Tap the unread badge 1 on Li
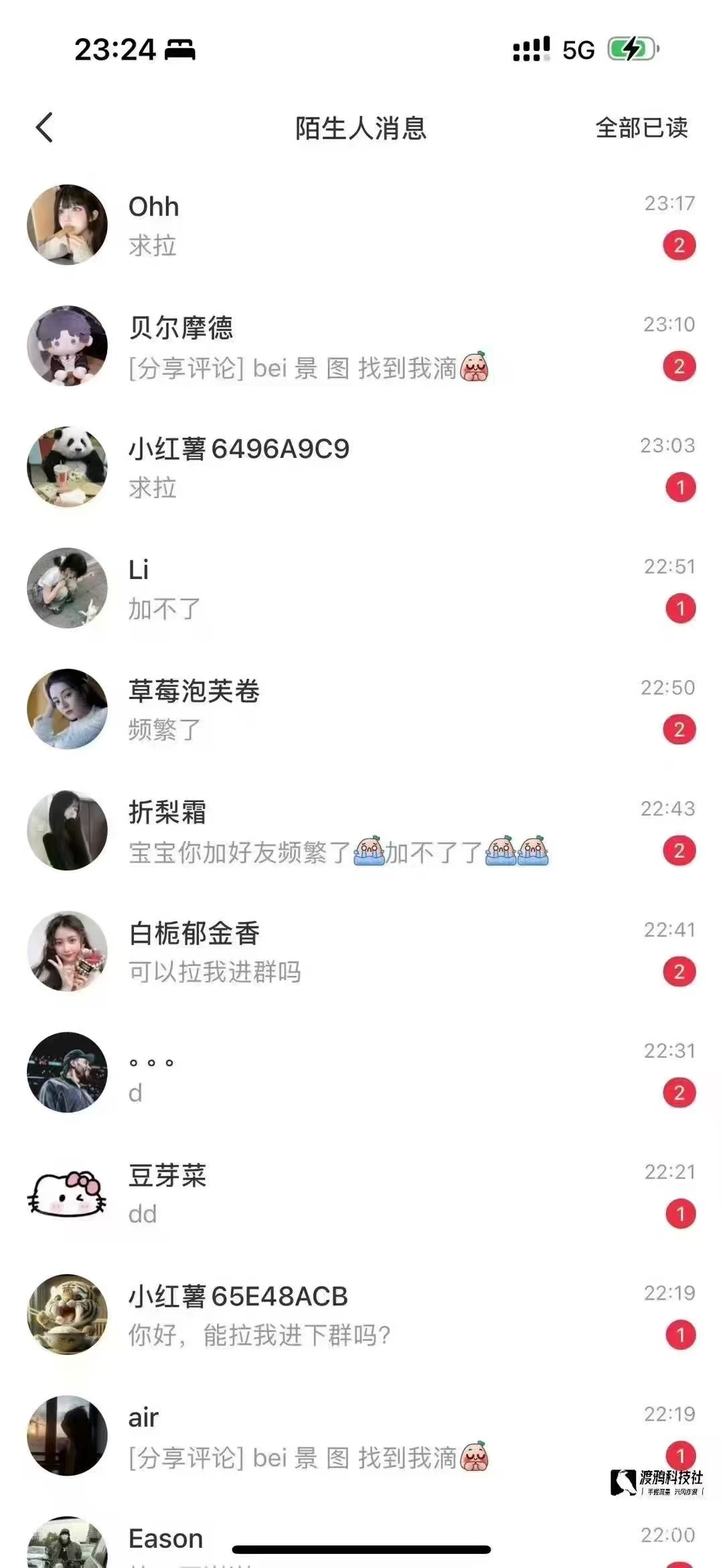 (681, 607)
